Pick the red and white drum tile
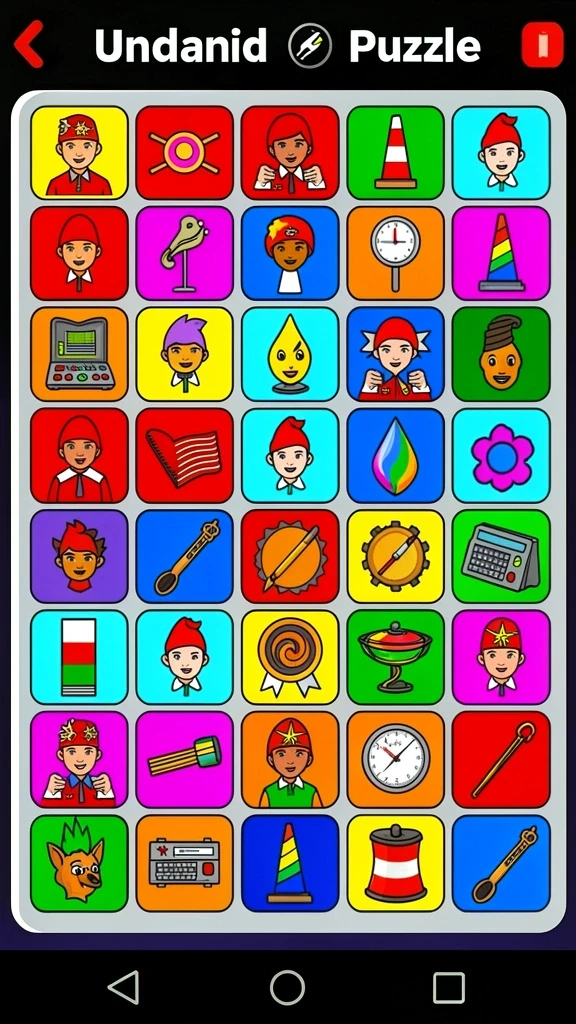Image resolution: width=576 pixels, height=1024 pixels. (395, 863)
